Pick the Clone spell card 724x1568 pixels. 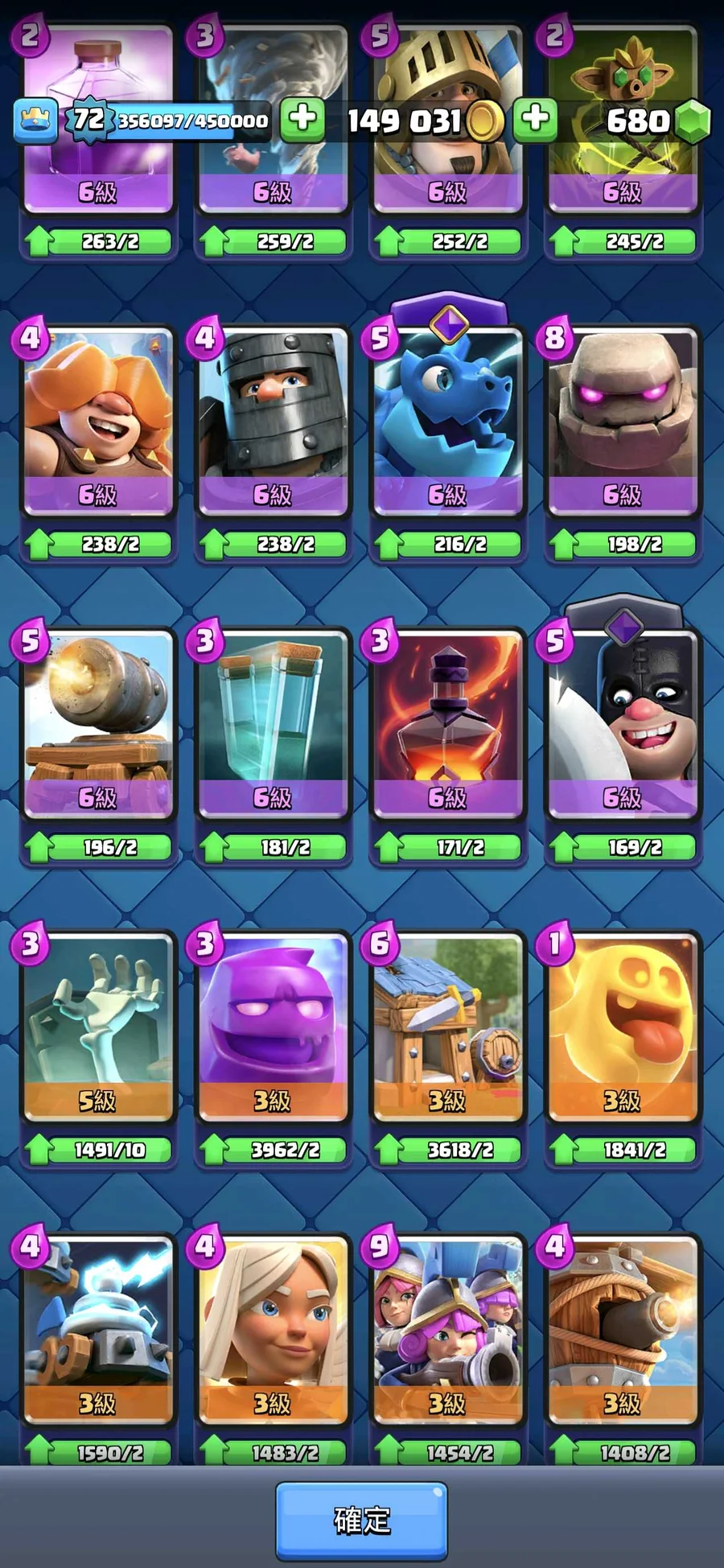coord(273,724)
